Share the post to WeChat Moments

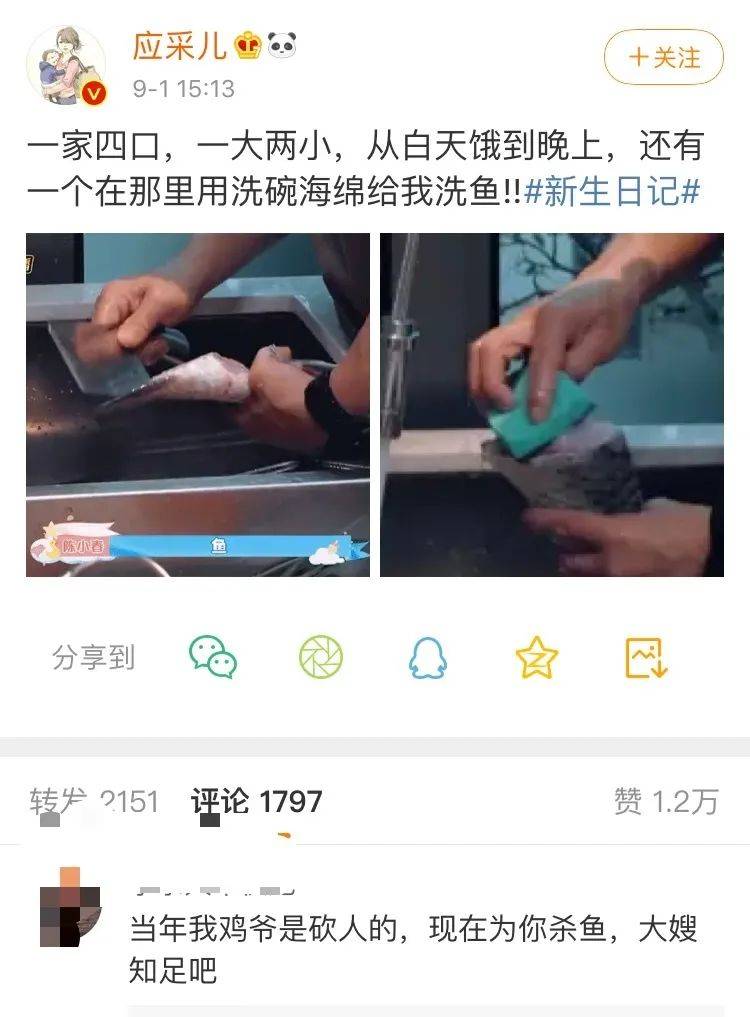pyautogui.click(x=321, y=657)
